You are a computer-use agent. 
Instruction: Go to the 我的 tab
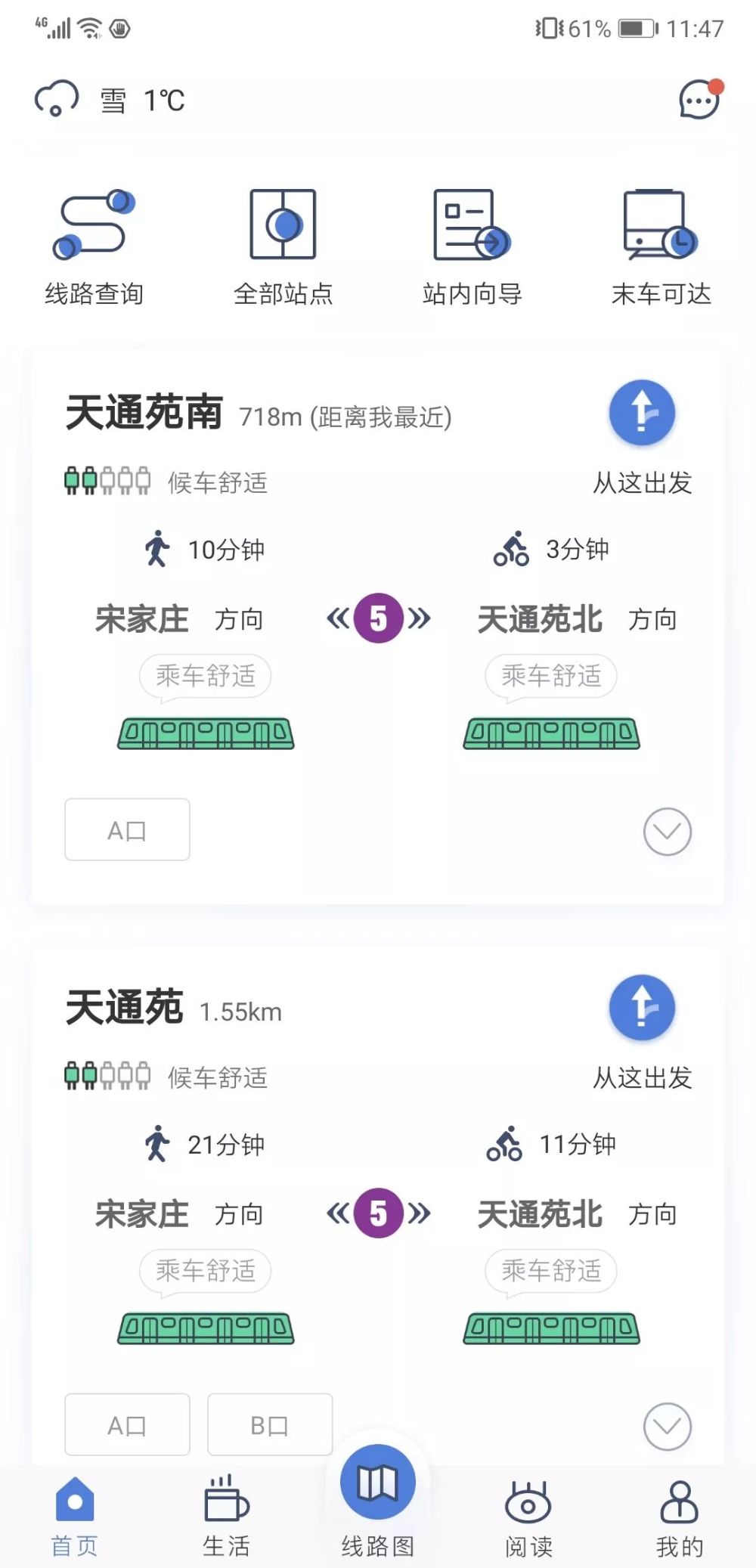click(680, 1517)
